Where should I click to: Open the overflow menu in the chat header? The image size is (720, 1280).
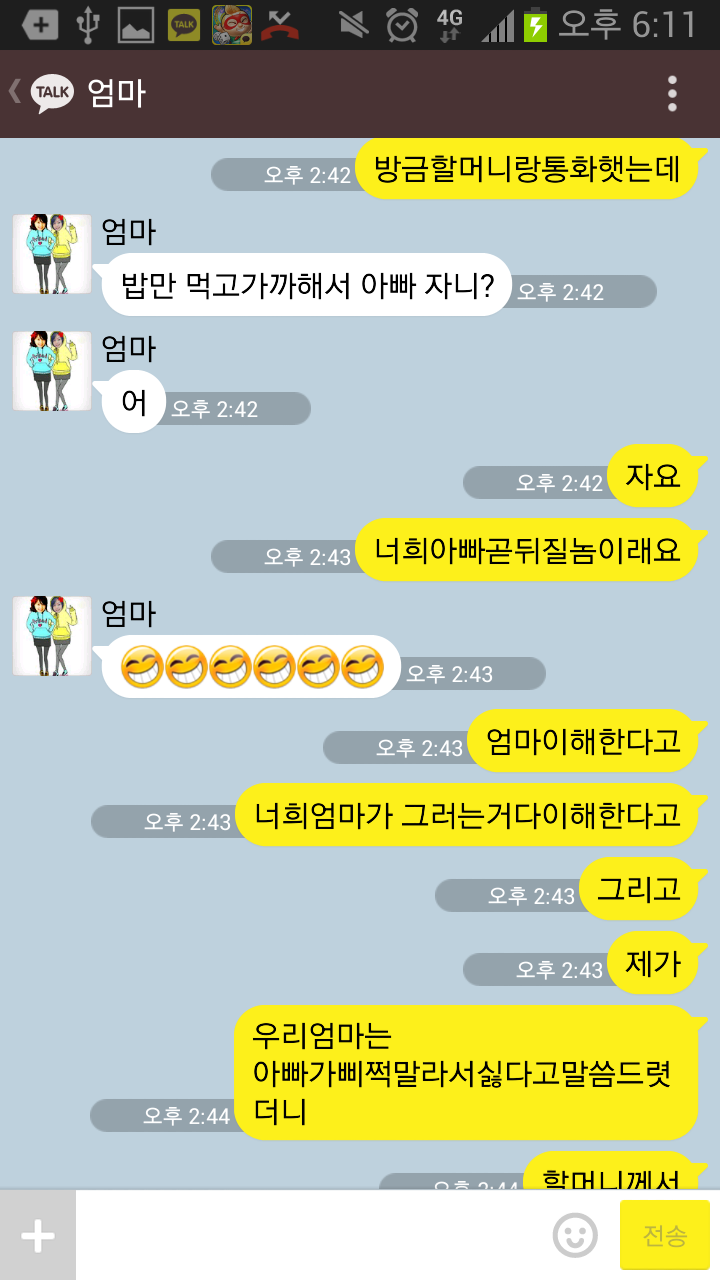(672, 93)
